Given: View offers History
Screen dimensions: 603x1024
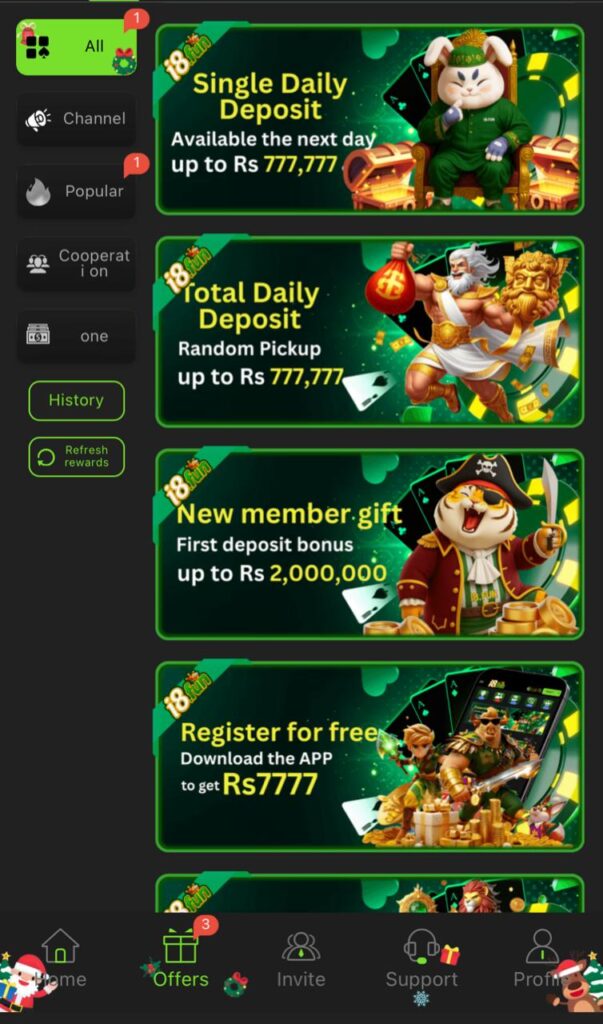Looking at the screenshot, I should coord(76,400).
